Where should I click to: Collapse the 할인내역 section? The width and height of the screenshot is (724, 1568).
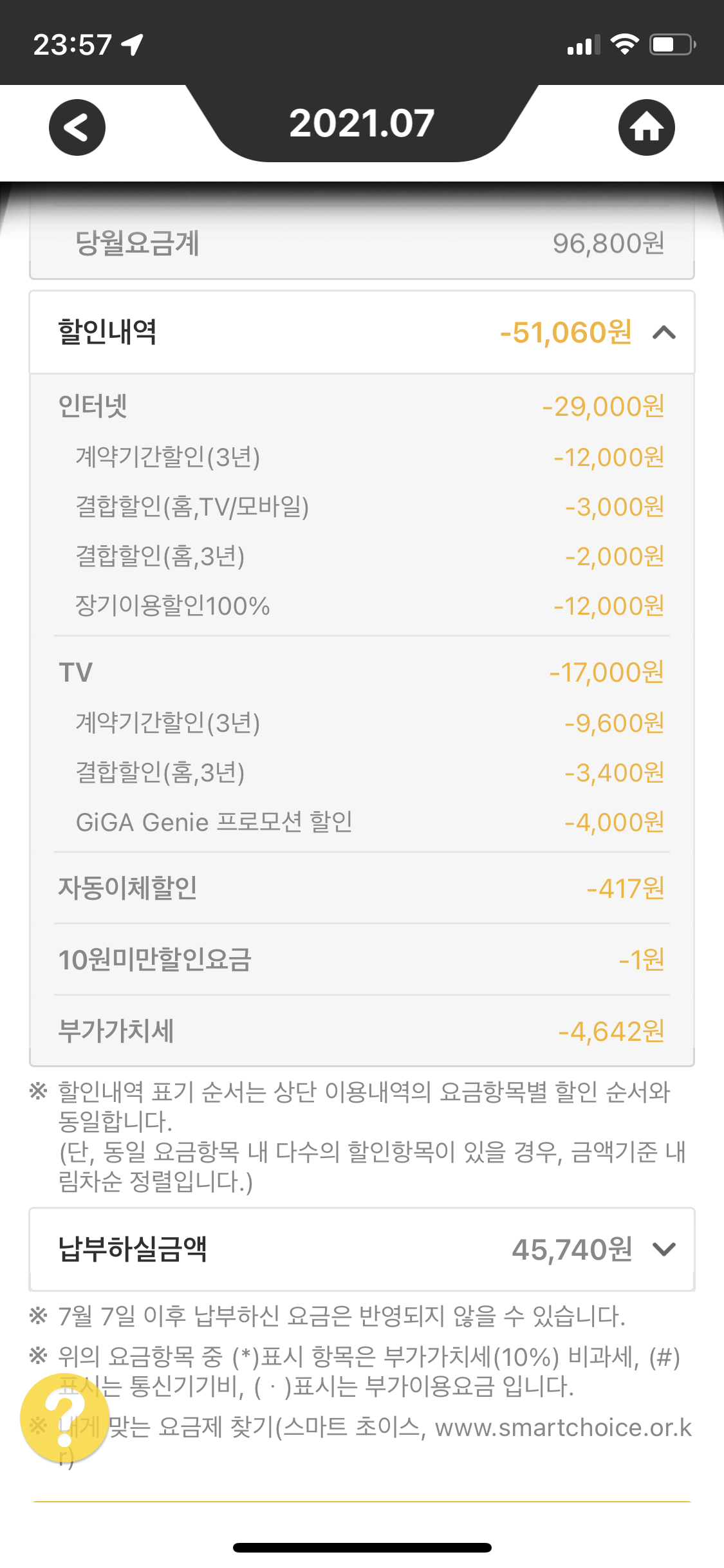click(664, 332)
